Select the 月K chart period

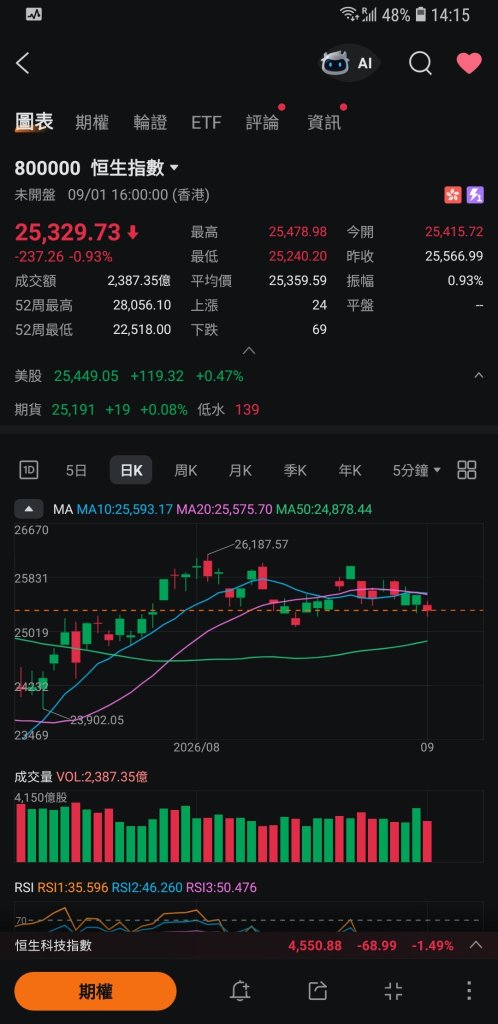[x=240, y=470]
